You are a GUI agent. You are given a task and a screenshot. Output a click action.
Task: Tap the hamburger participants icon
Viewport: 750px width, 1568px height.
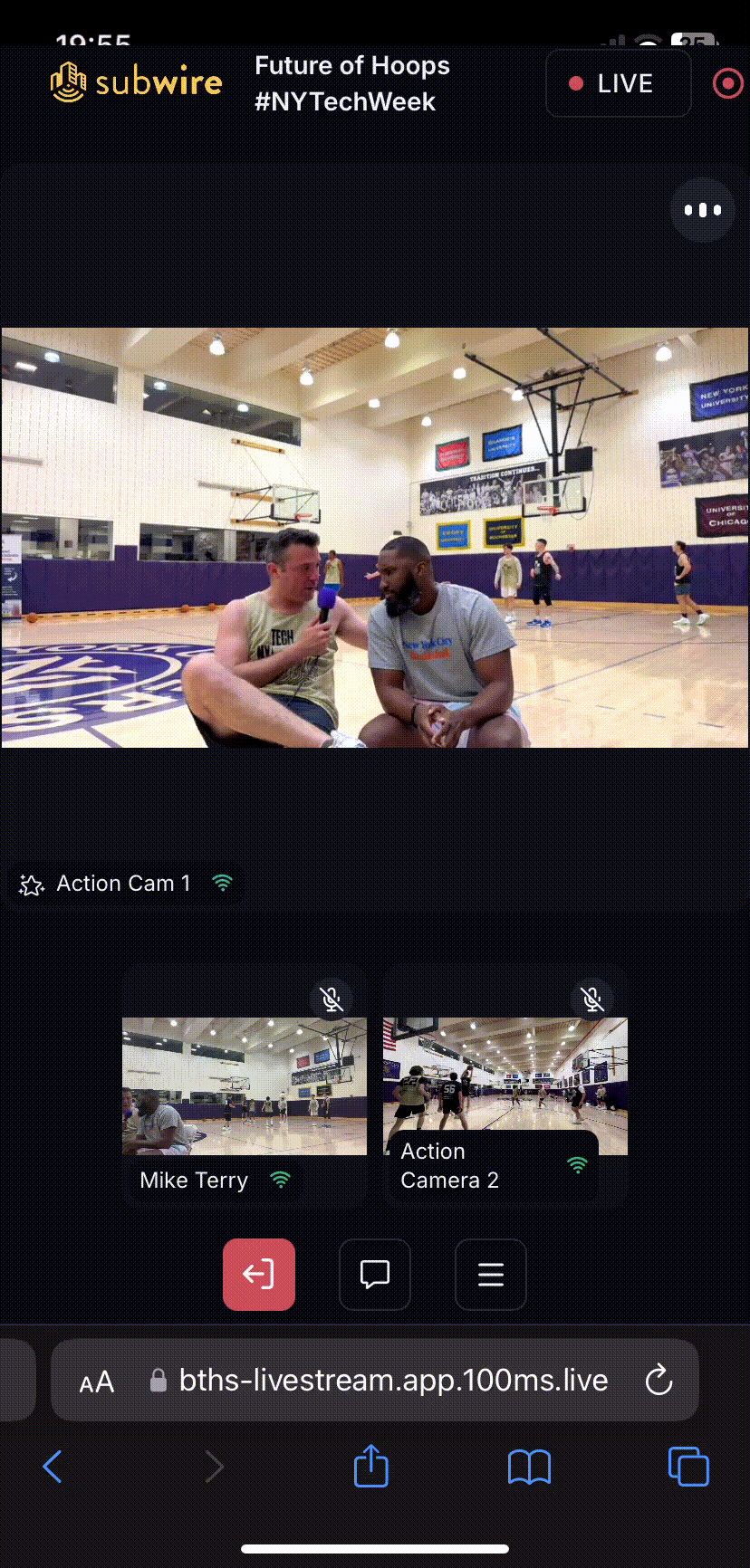[x=490, y=1274]
